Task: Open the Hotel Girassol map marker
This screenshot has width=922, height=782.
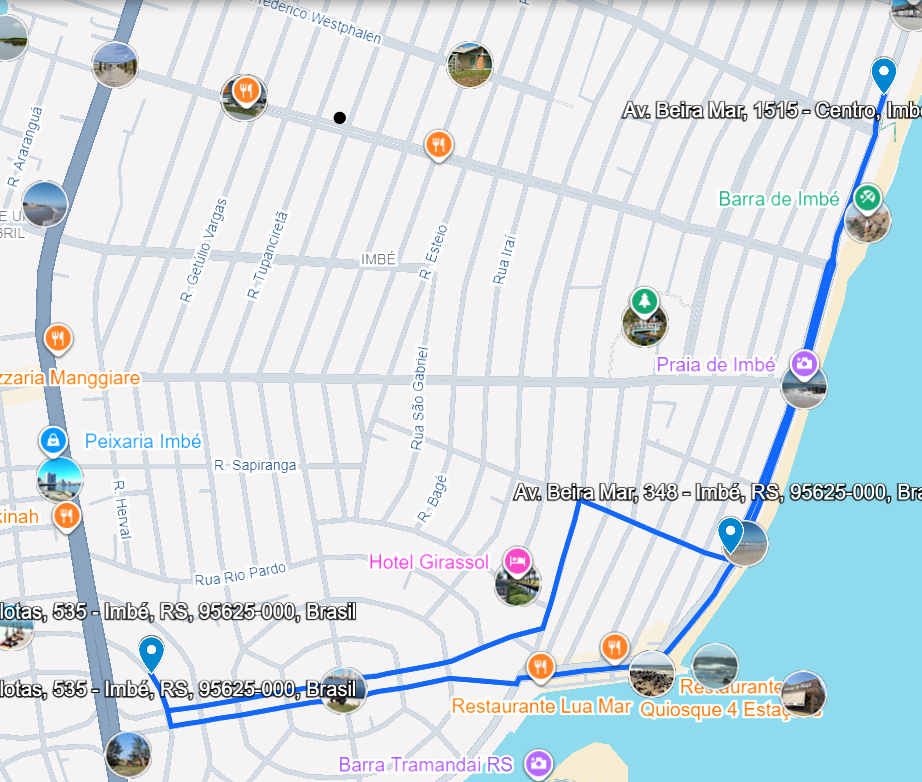Action: point(517,561)
